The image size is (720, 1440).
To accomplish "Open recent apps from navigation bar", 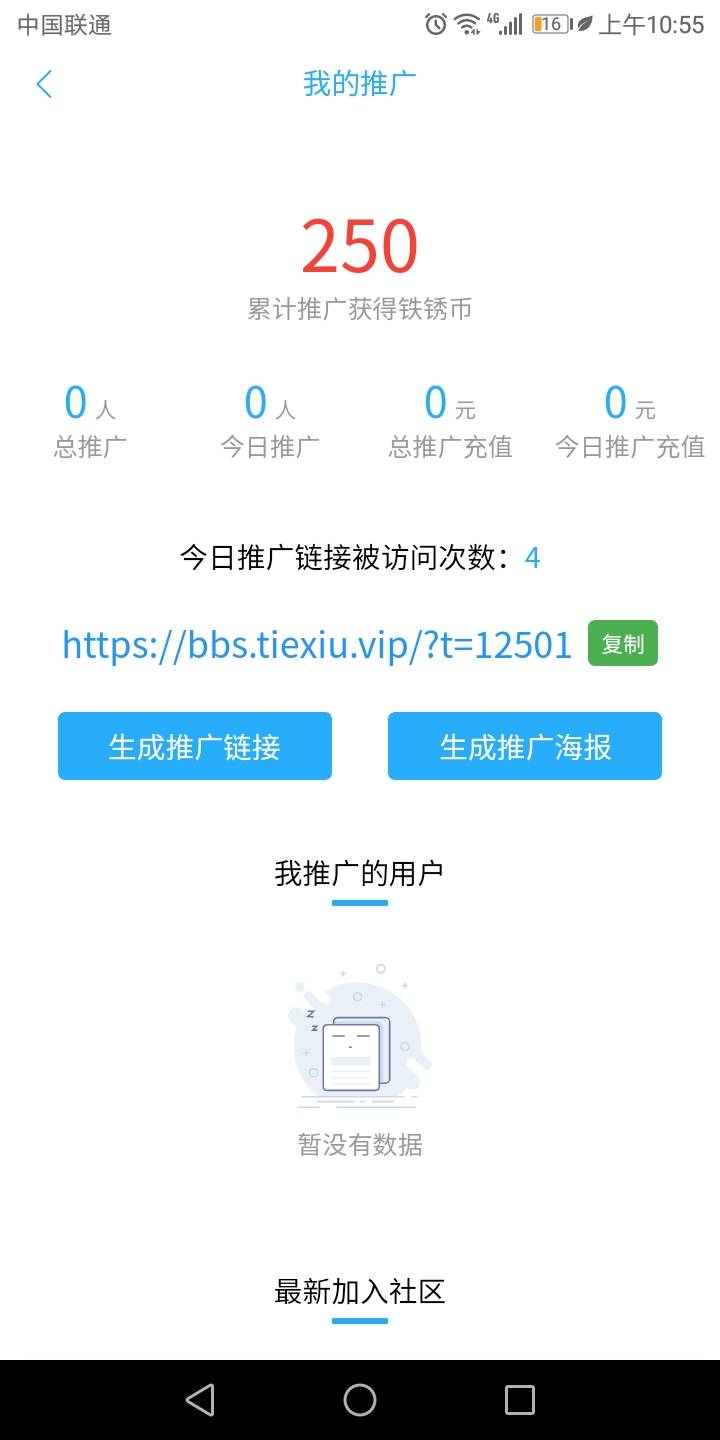I will point(519,1400).
